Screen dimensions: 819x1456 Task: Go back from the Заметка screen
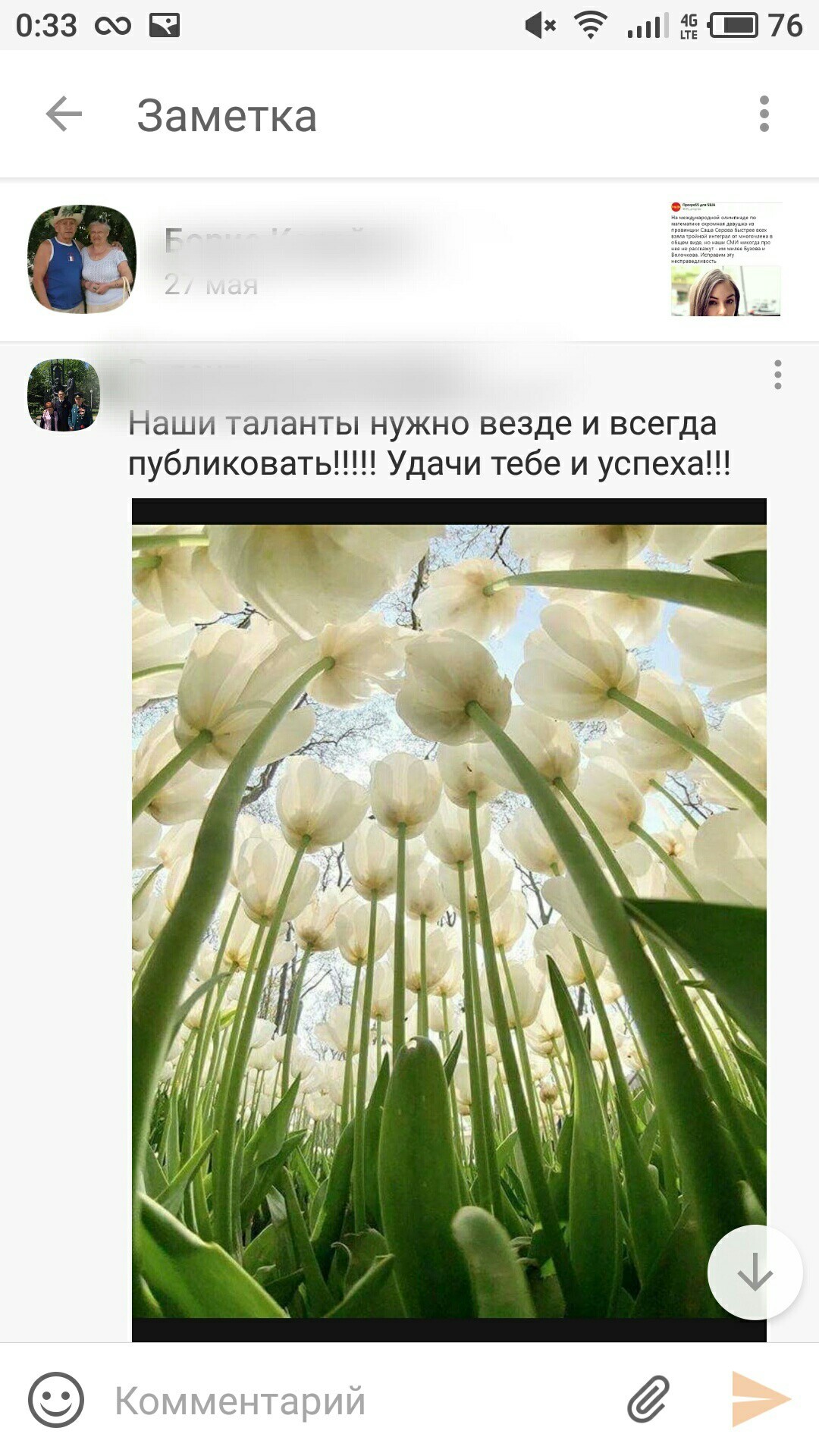64,115
